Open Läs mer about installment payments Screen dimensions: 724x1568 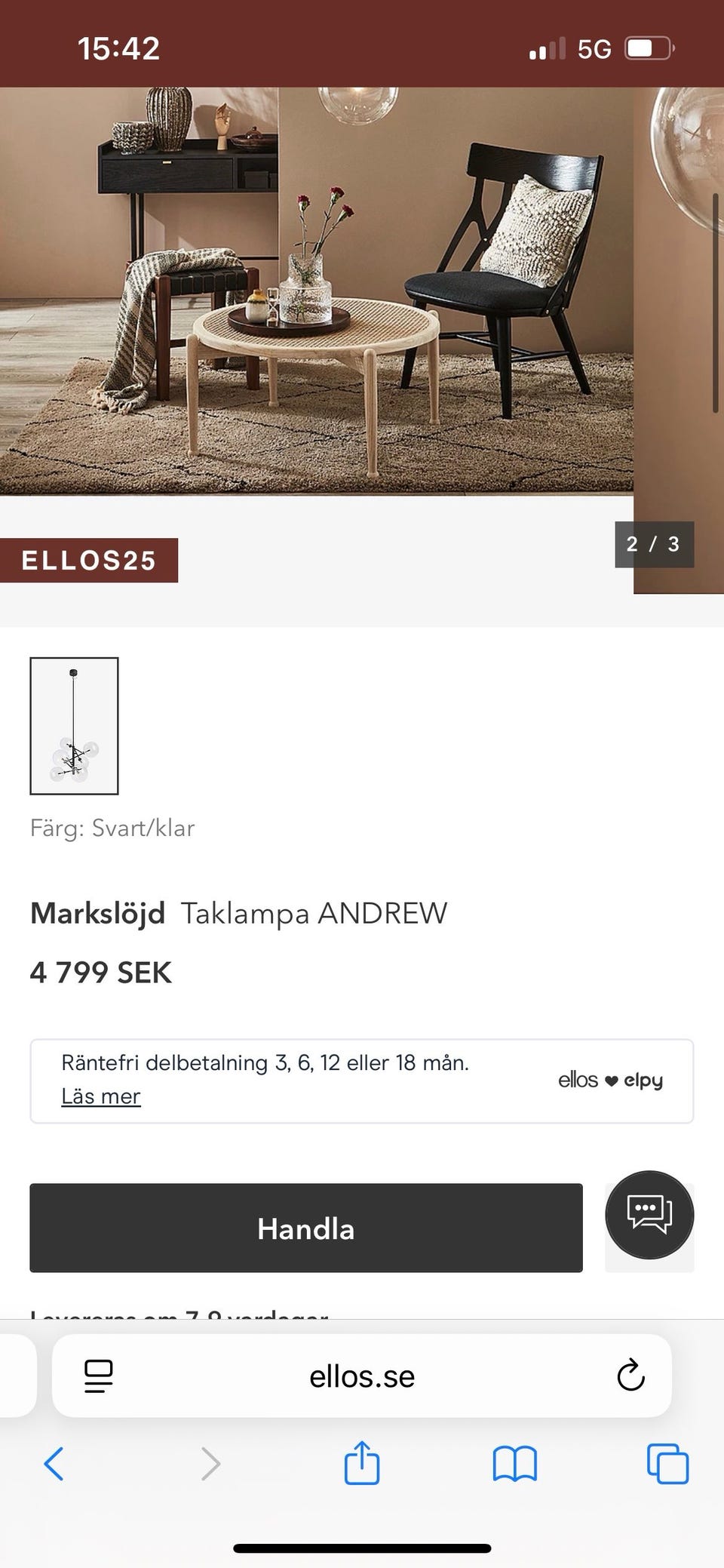tap(100, 1096)
